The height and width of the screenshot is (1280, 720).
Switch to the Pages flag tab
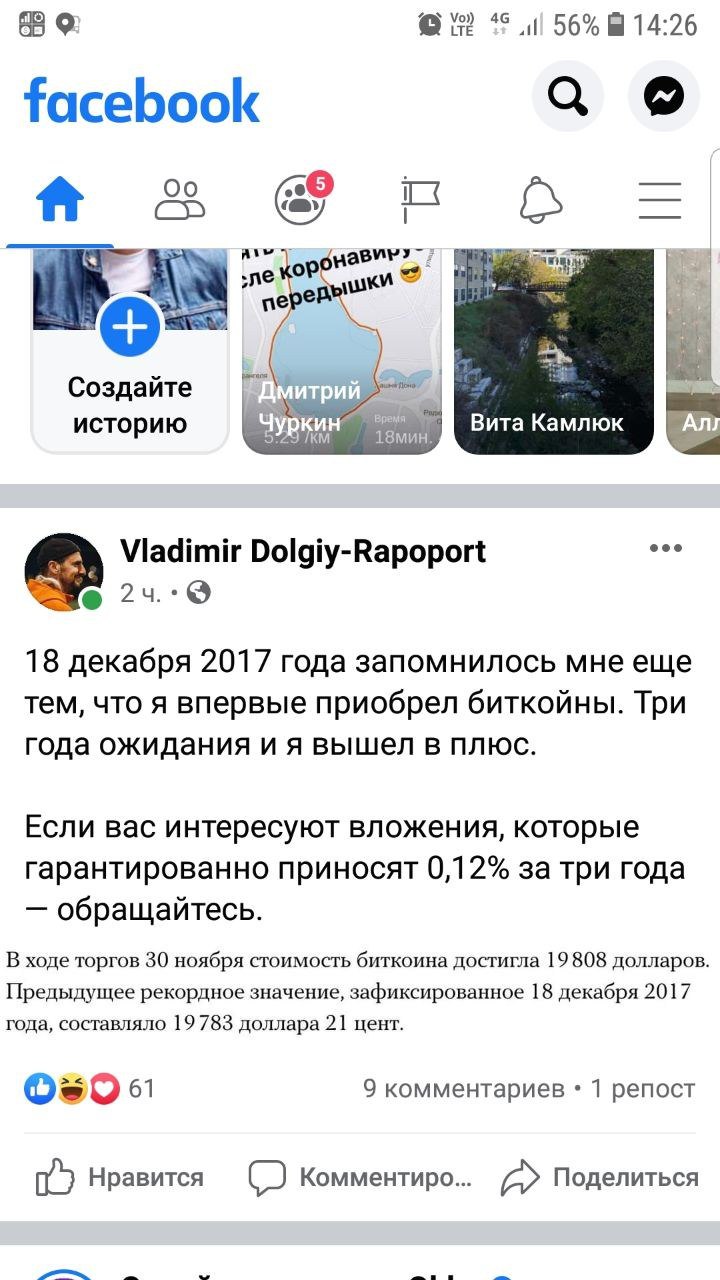[x=420, y=199]
